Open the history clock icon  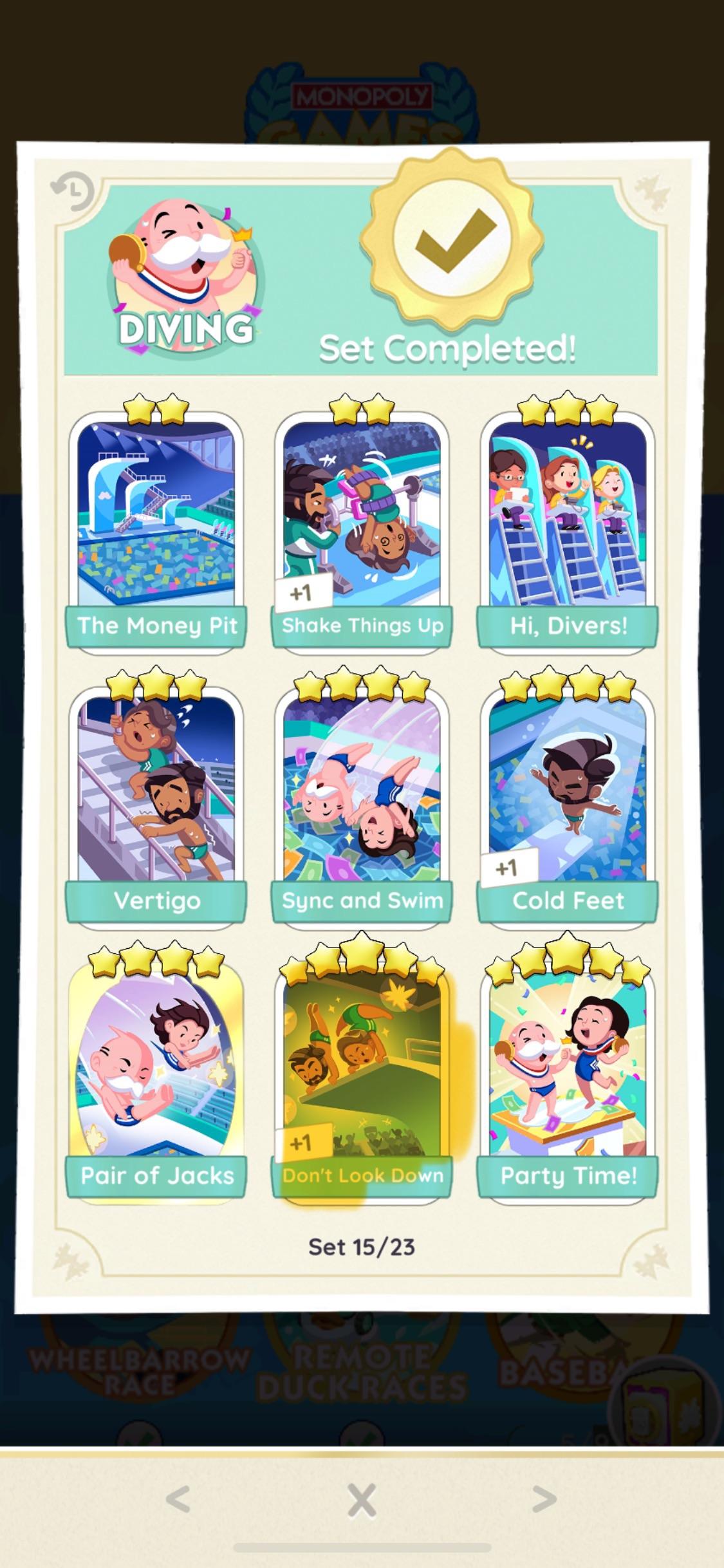coord(72,191)
